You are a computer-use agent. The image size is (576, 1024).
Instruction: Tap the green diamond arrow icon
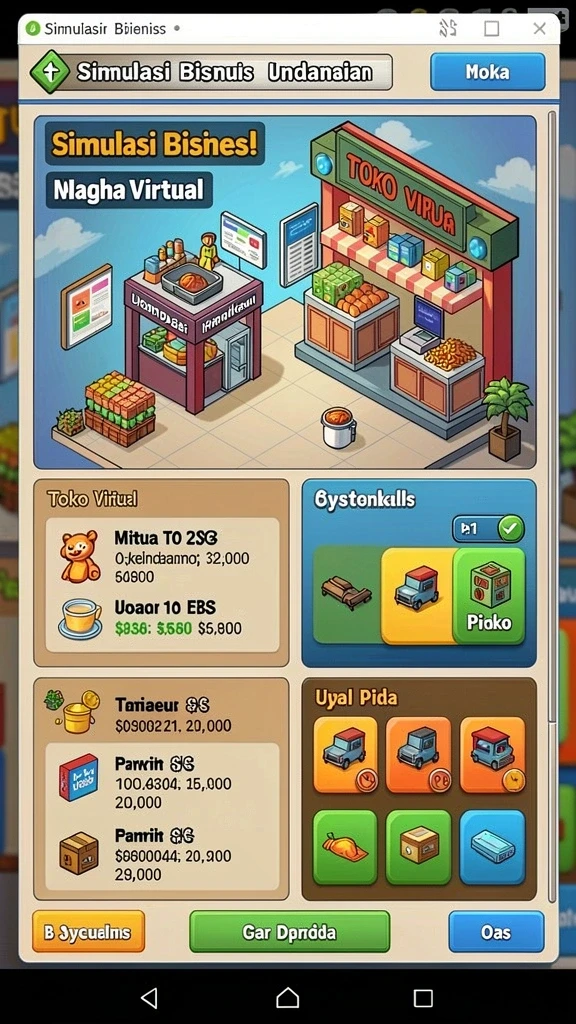[x=50, y=72]
